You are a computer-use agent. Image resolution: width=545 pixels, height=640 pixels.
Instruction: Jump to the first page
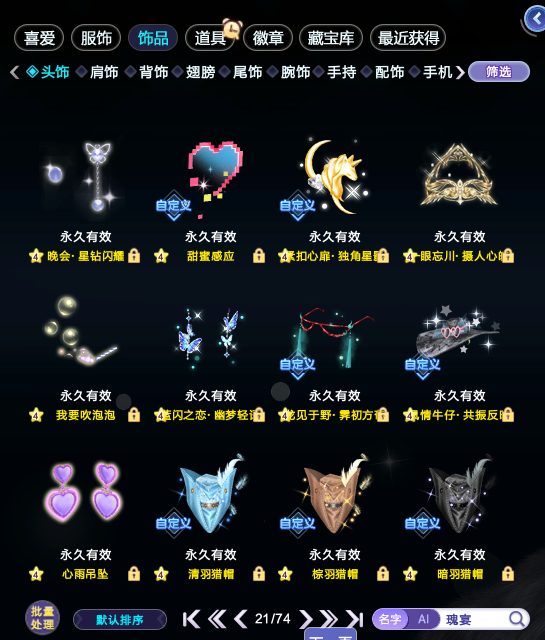[x=191, y=619]
